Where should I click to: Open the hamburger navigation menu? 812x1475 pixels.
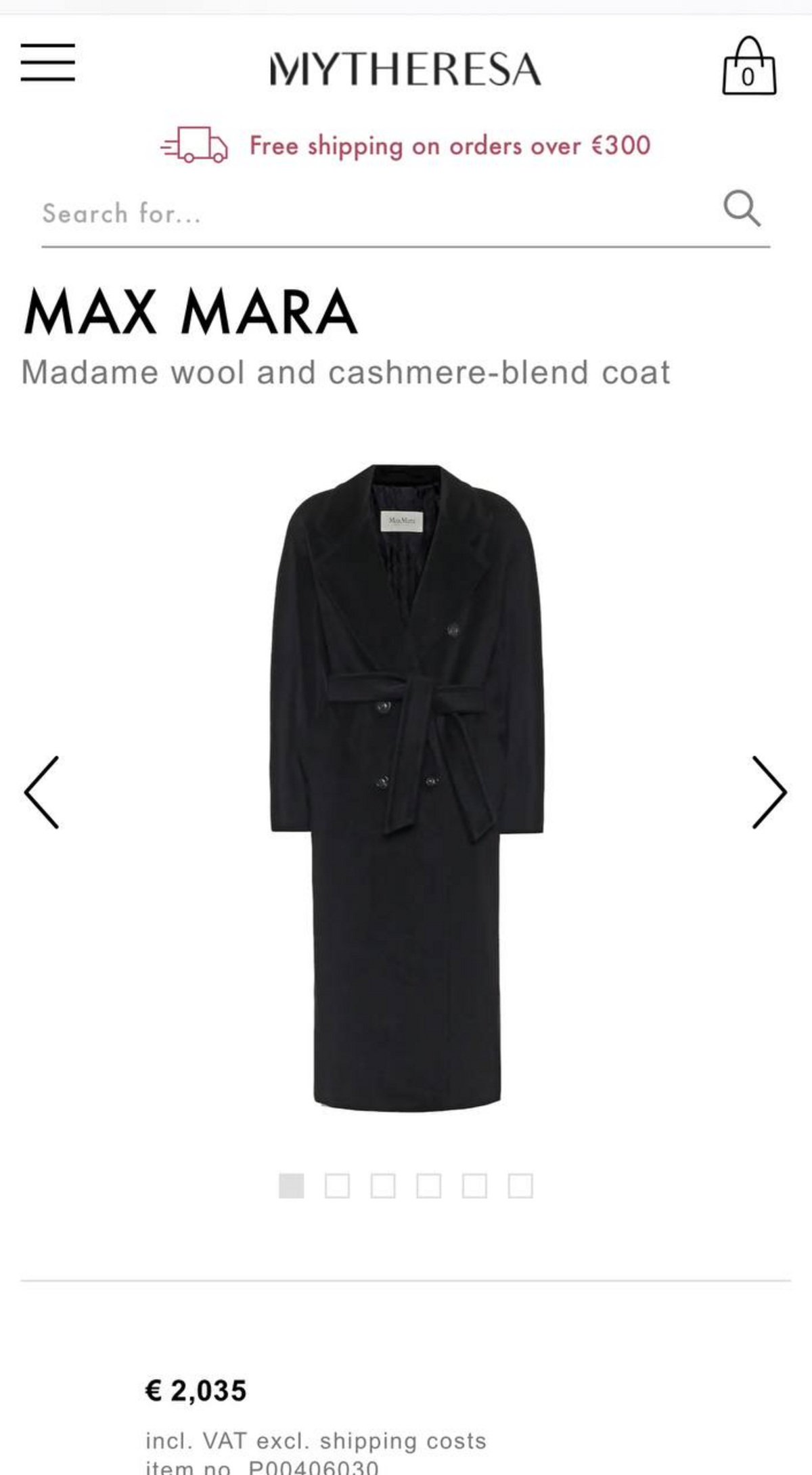click(x=47, y=62)
